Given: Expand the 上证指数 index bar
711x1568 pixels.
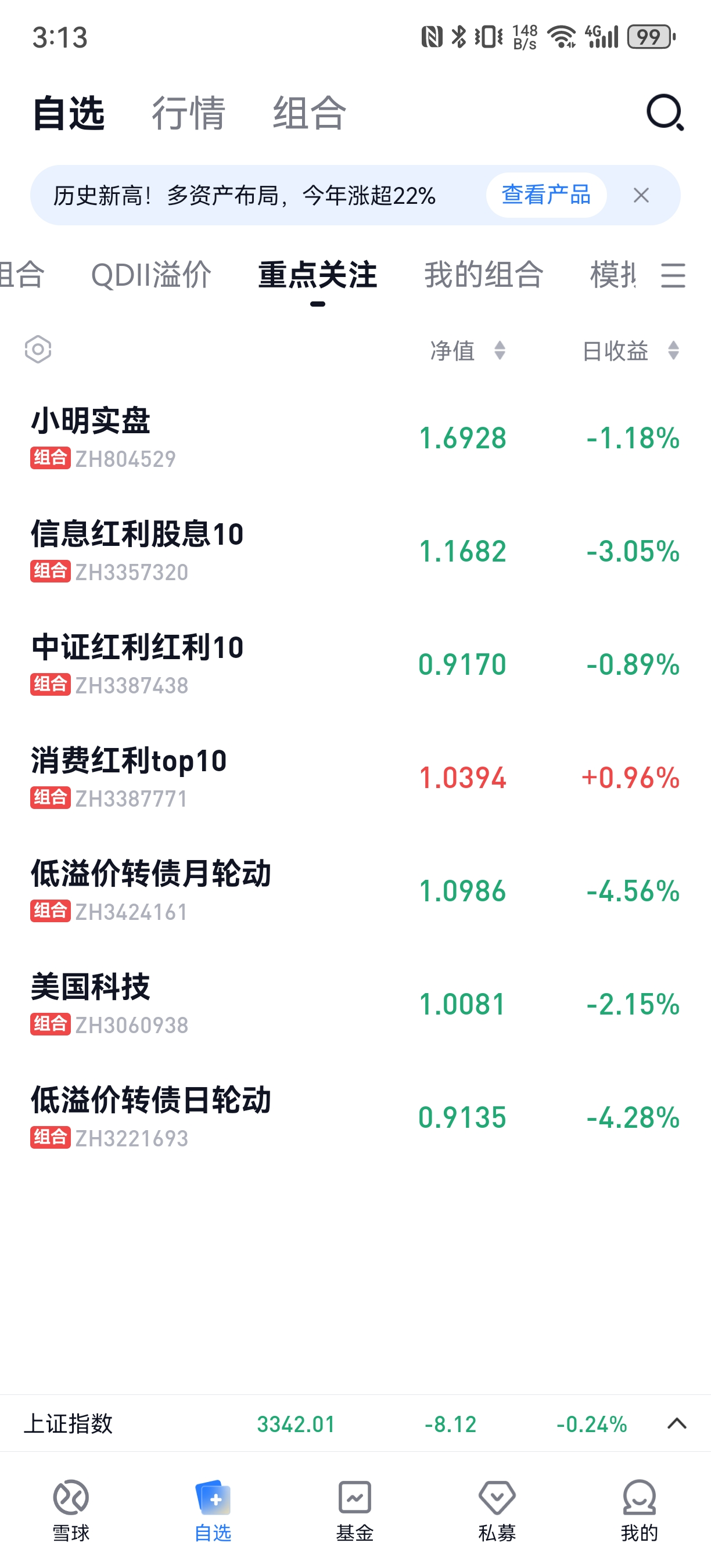Looking at the screenshot, I should point(676,1424).
